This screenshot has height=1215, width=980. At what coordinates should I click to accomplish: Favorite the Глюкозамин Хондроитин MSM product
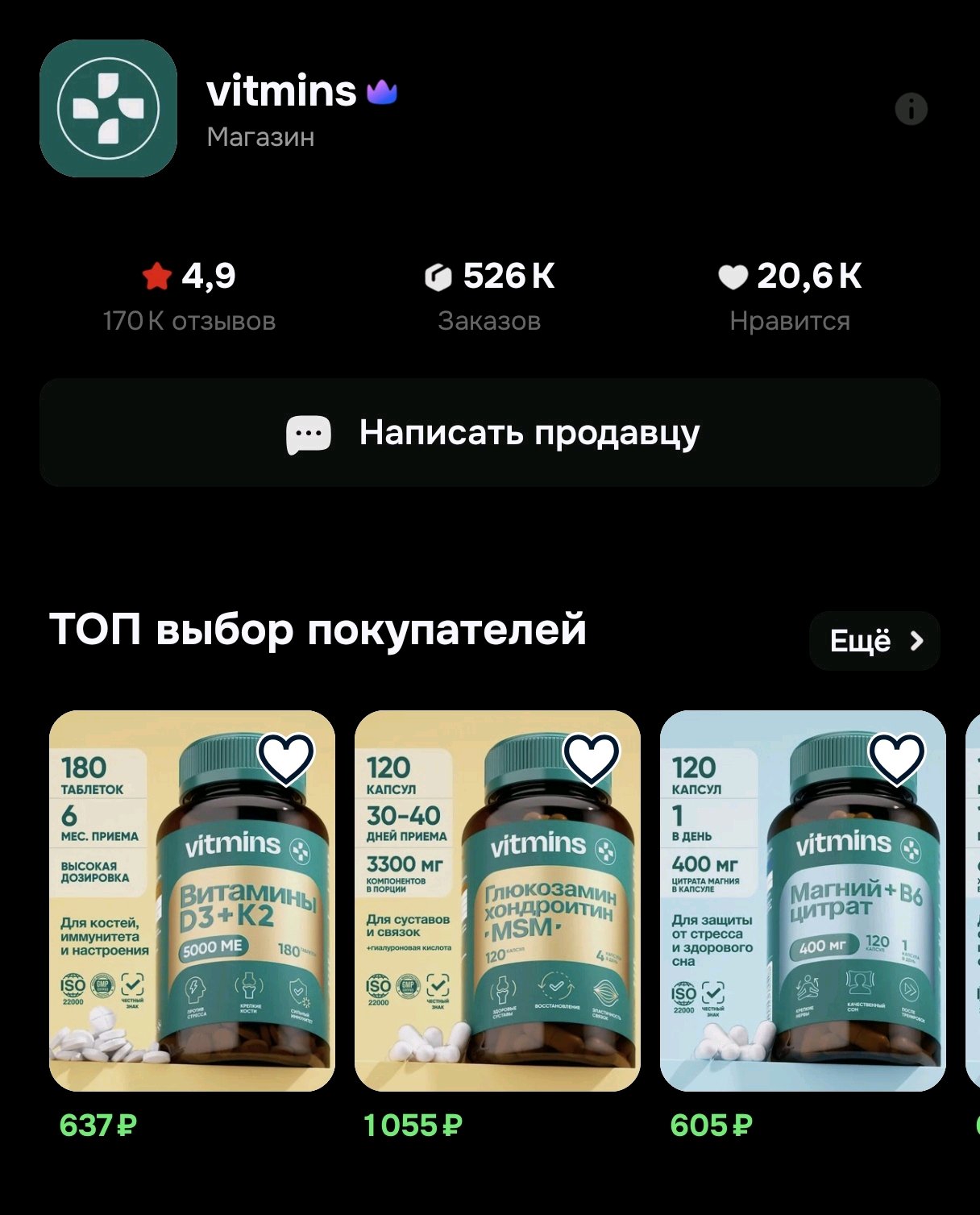click(x=591, y=759)
